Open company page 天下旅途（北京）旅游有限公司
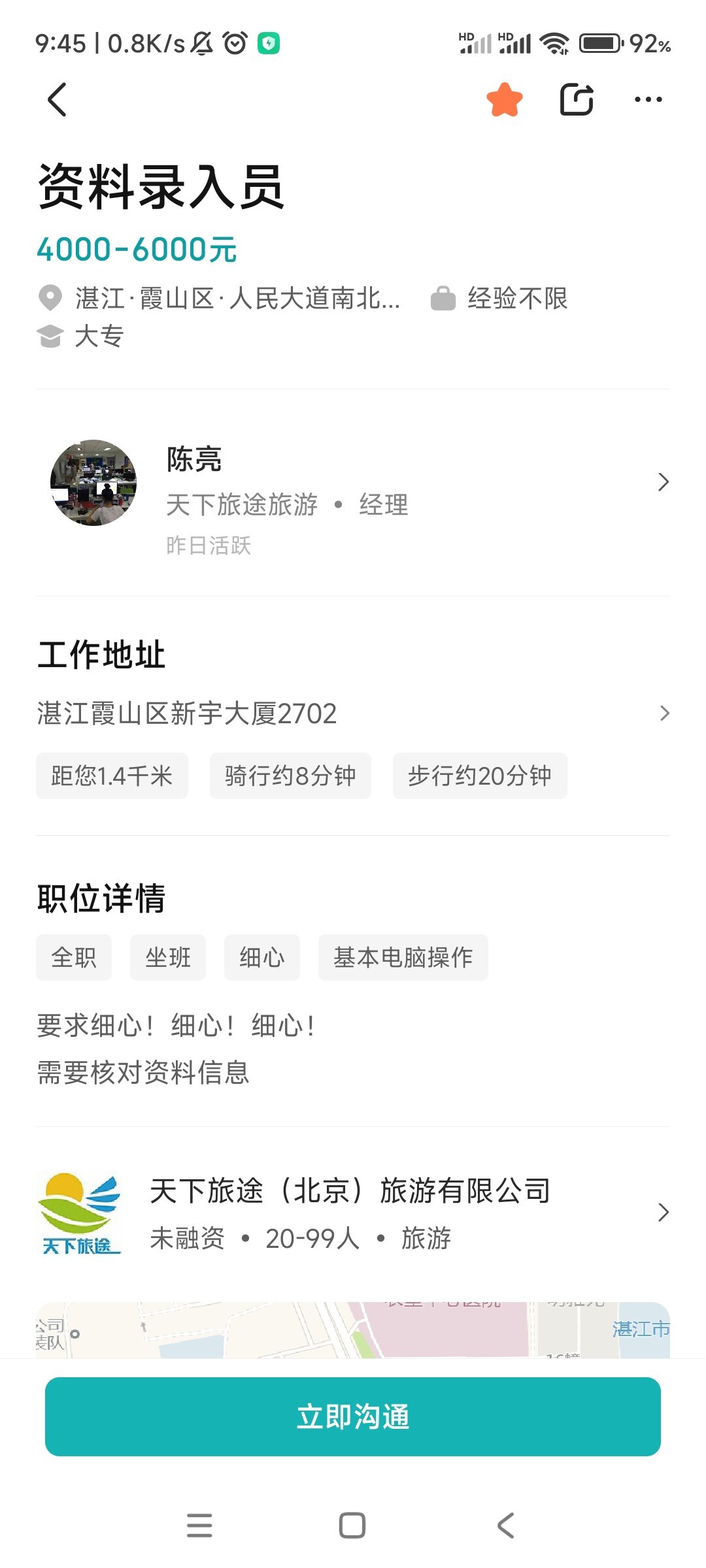Viewport: 706px width, 1568px height. tap(353, 1213)
